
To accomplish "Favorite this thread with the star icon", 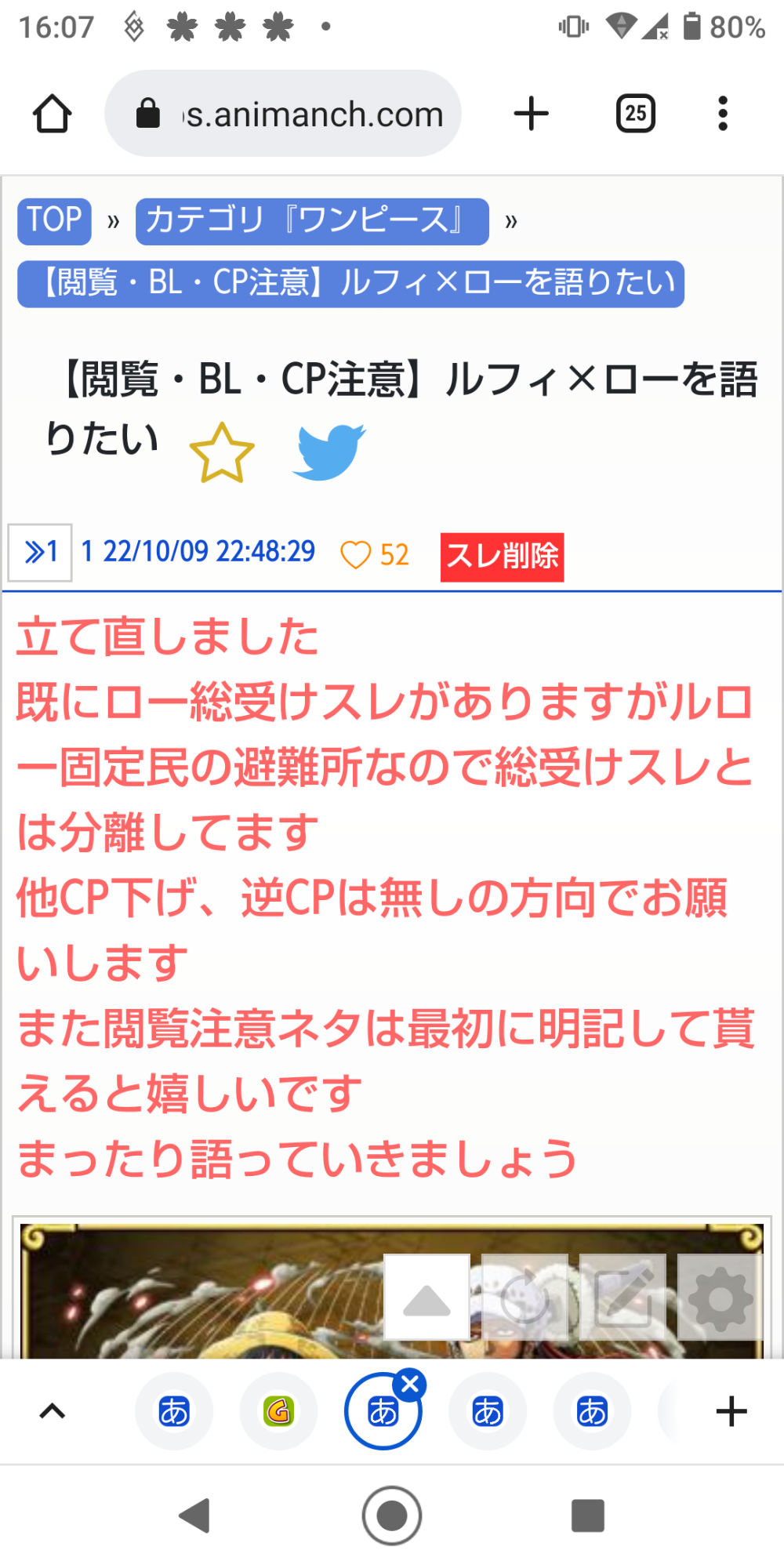I will (x=222, y=453).
